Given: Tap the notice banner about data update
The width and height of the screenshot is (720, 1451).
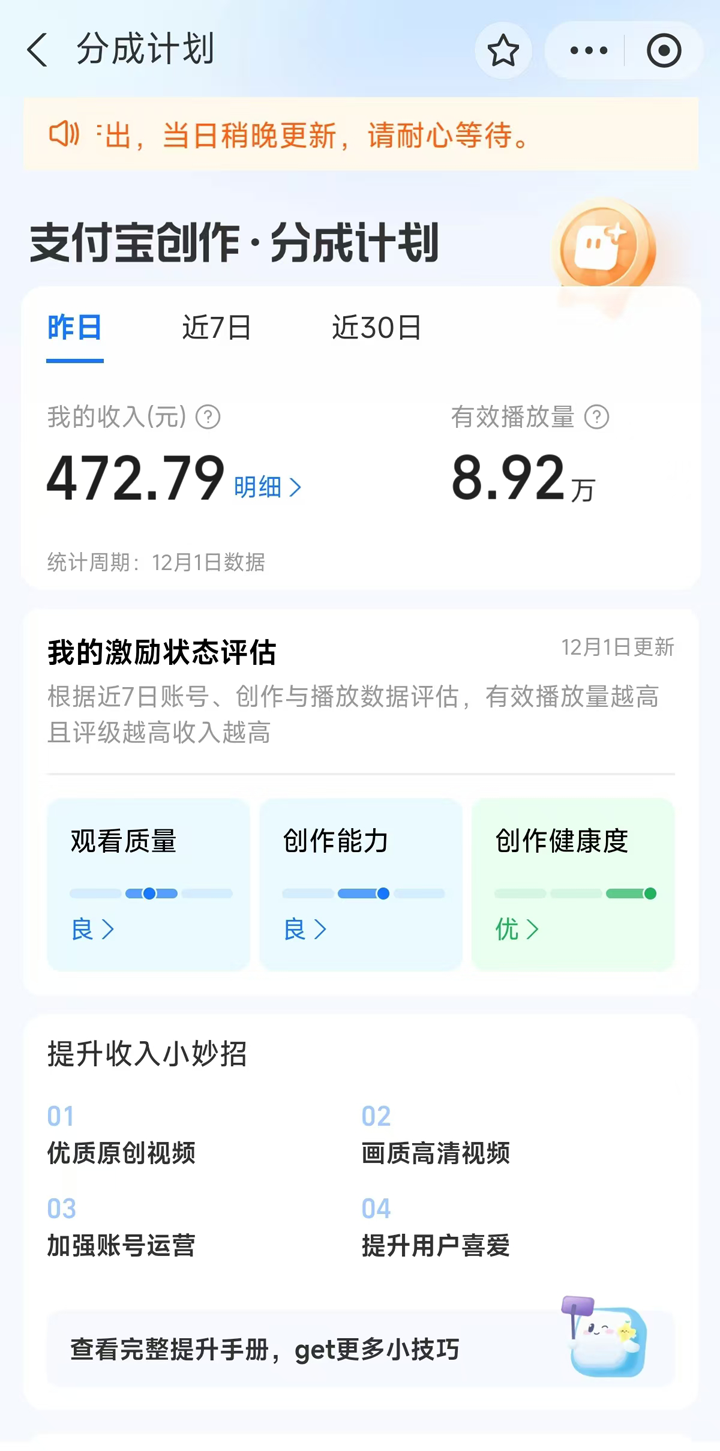Looking at the screenshot, I should click(x=360, y=134).
